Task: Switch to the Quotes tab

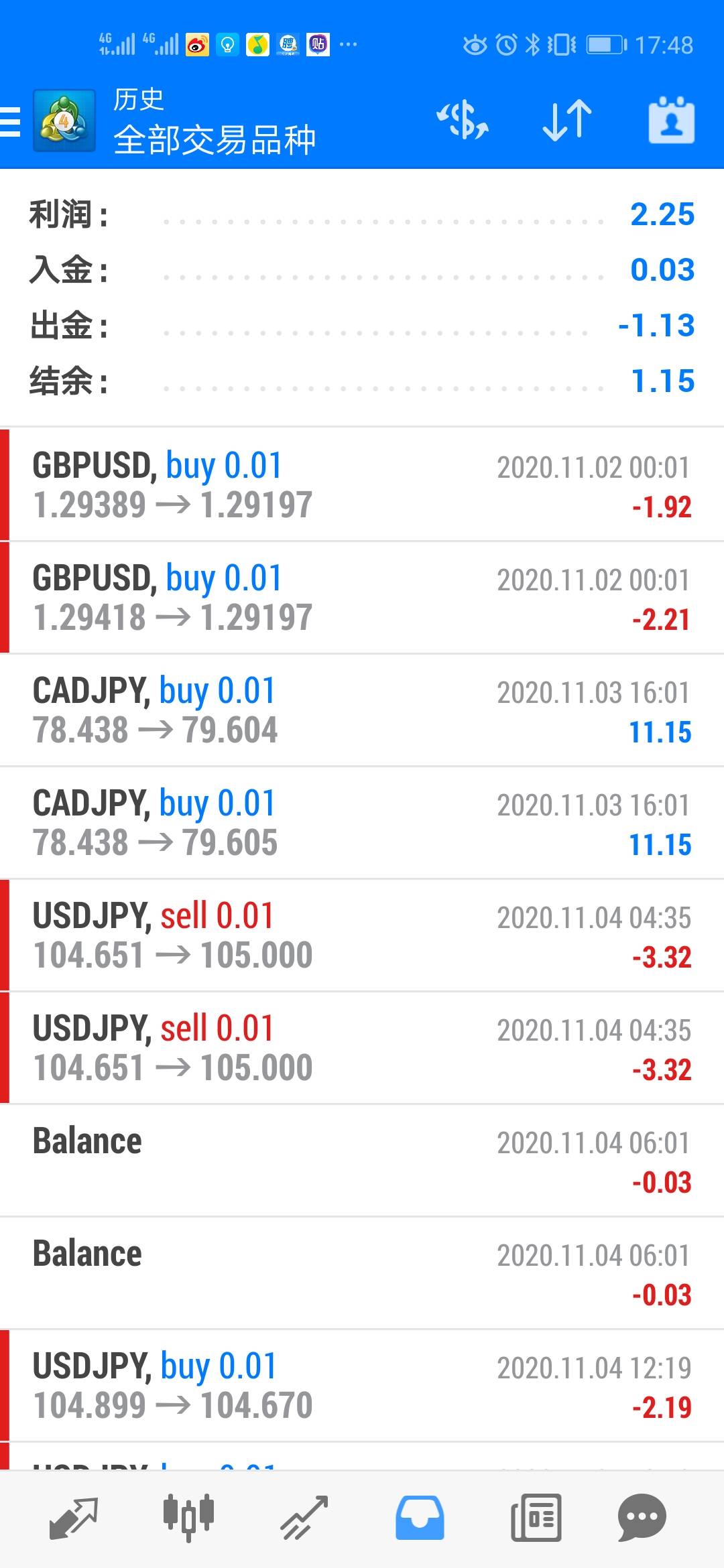Action: [74, 1518]
